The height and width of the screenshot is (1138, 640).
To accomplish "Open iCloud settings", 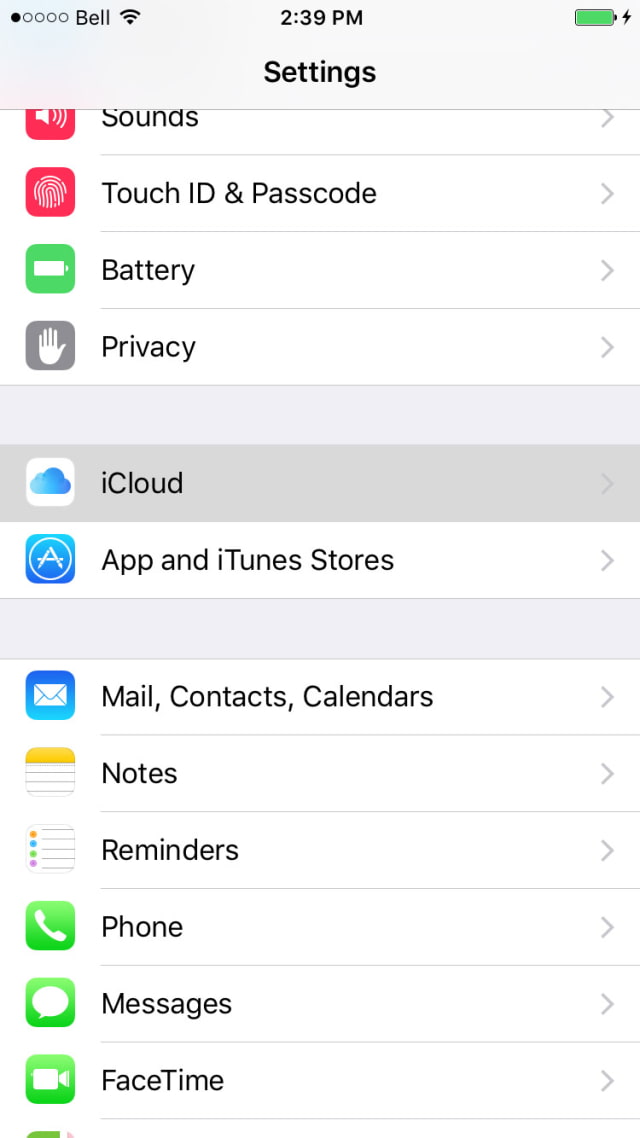I will pos(320,483).
